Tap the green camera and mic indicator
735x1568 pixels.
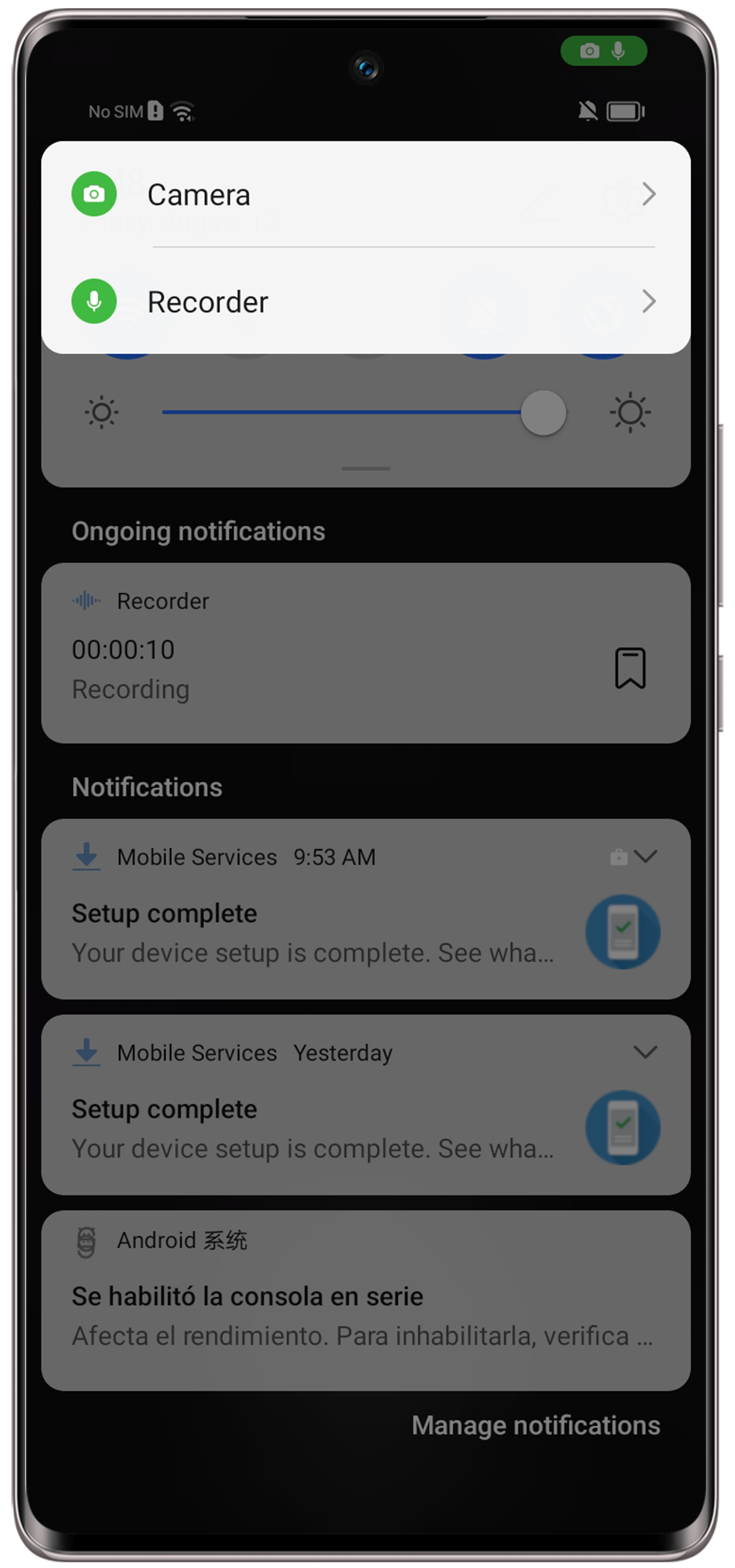(x=603, y=51)
